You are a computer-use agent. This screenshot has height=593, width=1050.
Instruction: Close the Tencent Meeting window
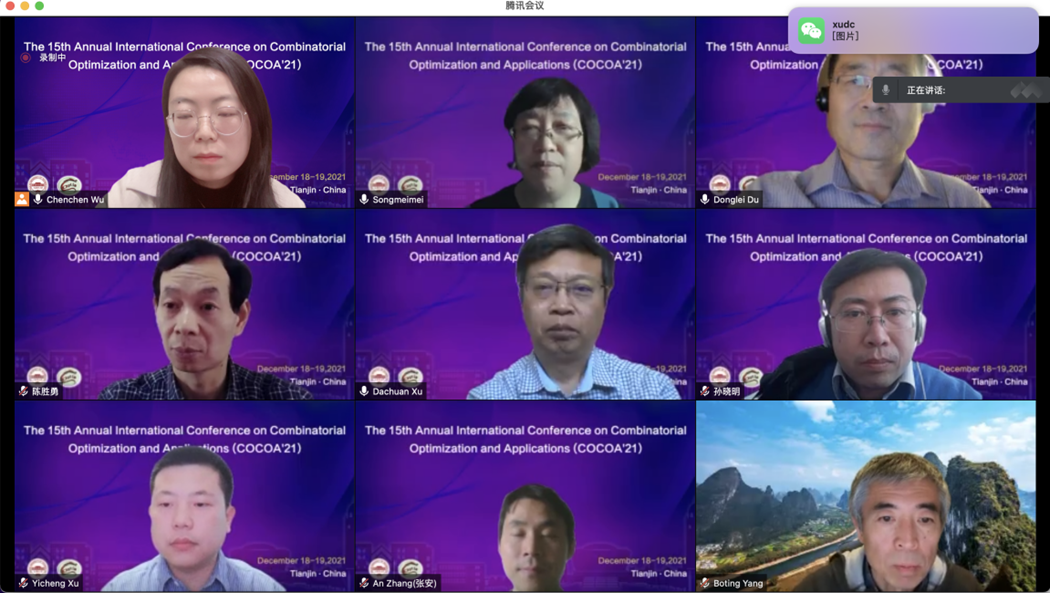(10, 6)
